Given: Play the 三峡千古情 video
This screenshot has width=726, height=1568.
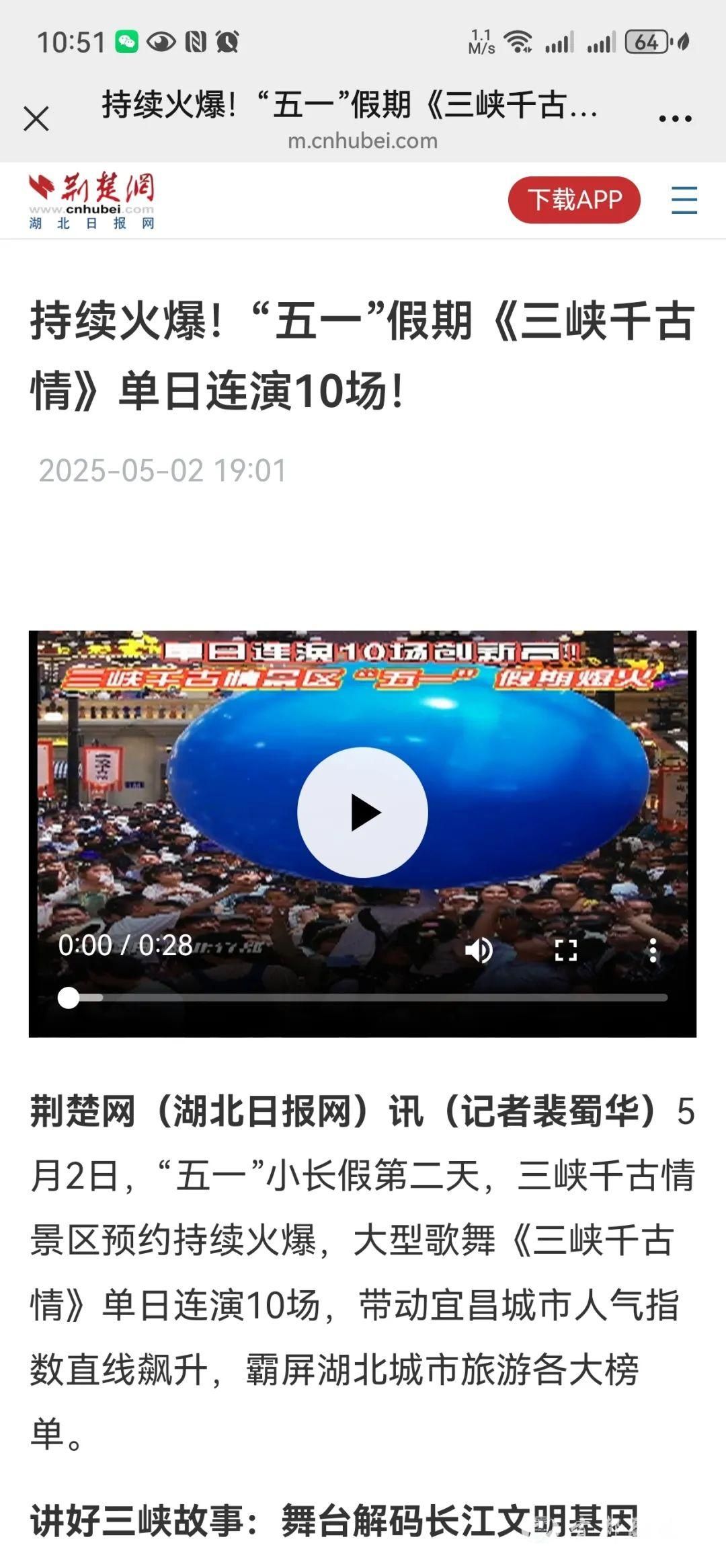Looking at the screenshot, I should pyautogui.click(x=362, y=812).
